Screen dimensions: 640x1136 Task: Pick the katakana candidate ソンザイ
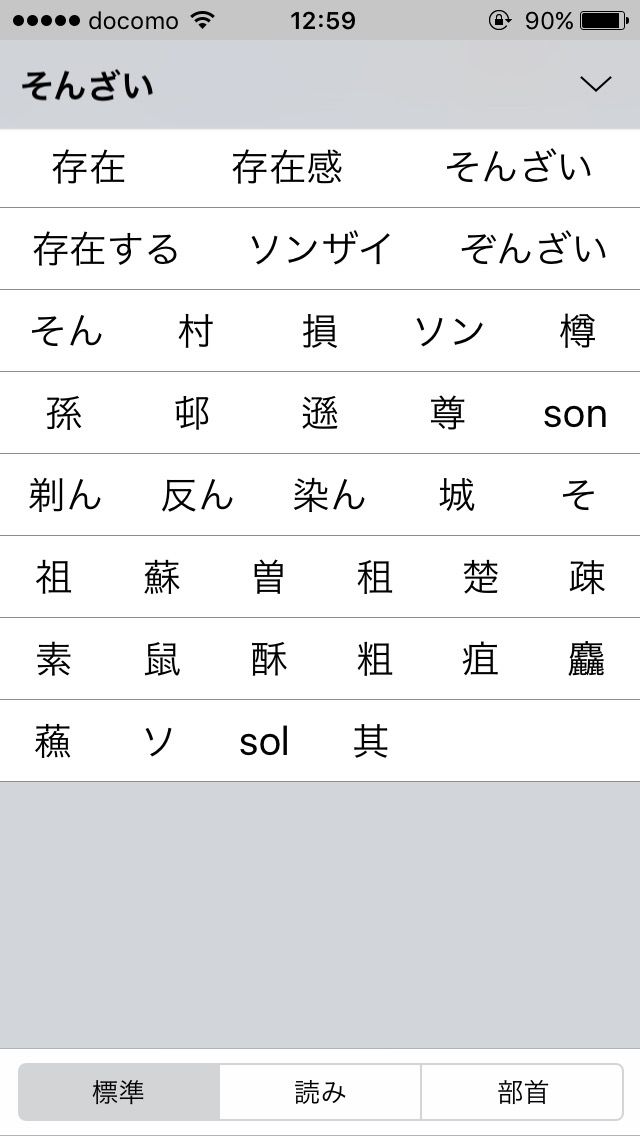pyautogui.click(x=320, y=250)
